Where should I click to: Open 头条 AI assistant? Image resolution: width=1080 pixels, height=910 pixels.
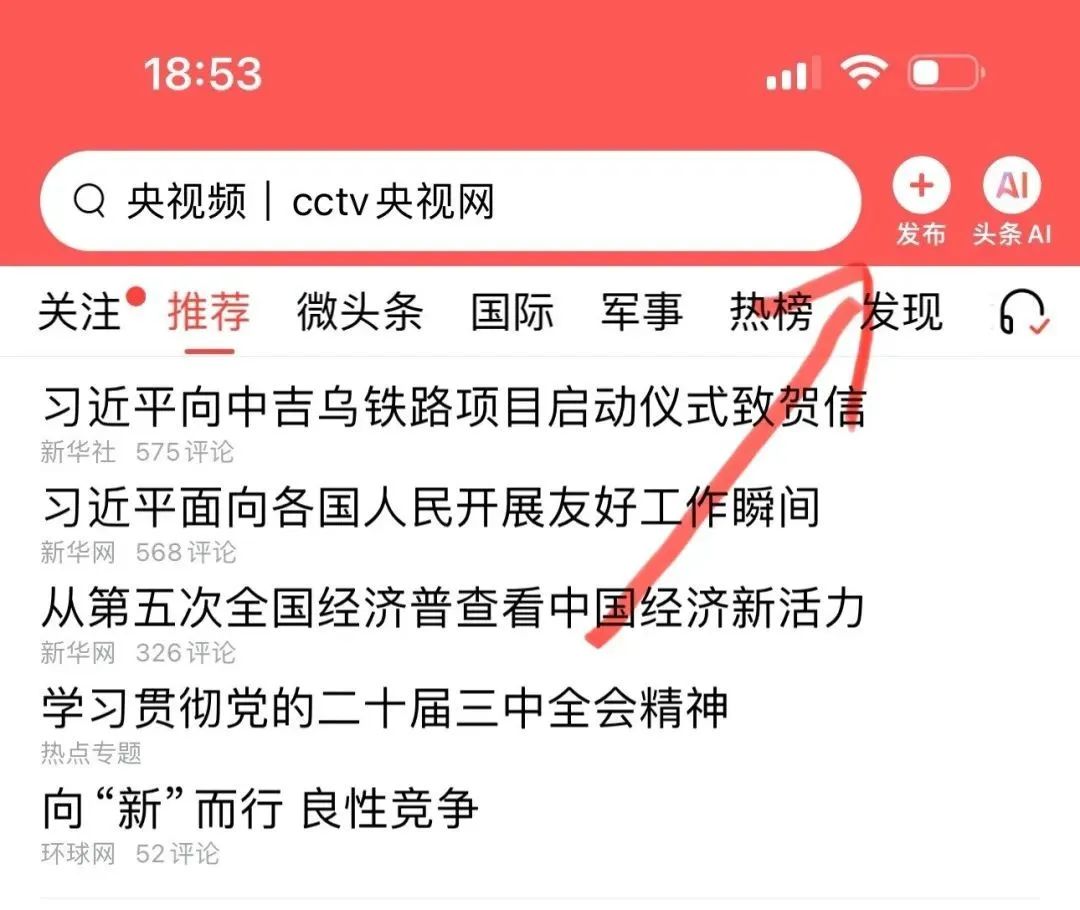point(1012,188)
